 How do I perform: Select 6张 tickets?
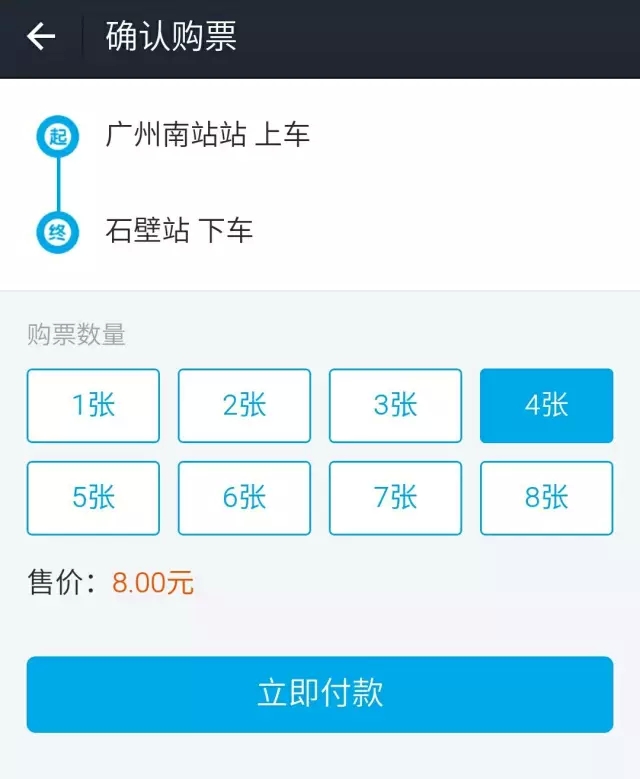point(244,498)
